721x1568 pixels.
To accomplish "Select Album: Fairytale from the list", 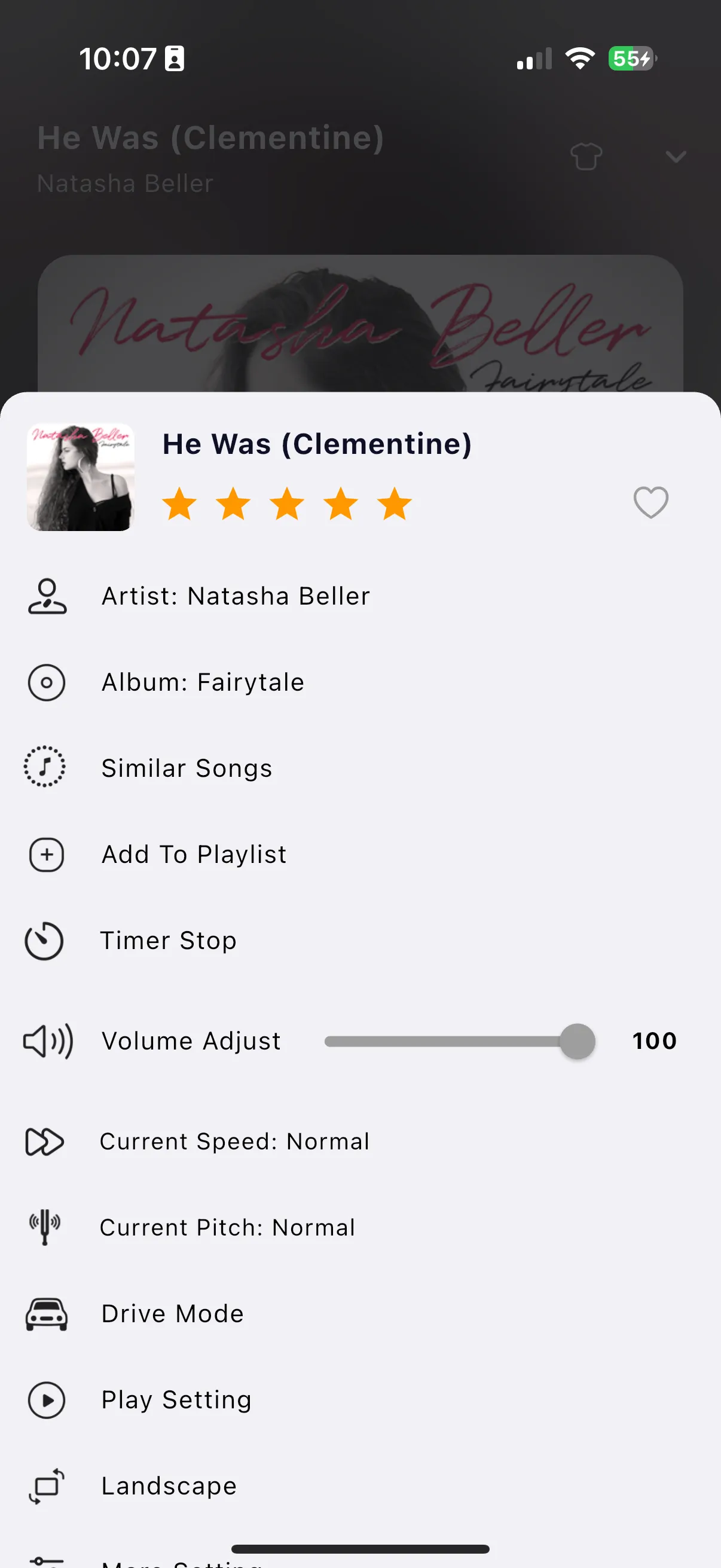I will point(202,682).
